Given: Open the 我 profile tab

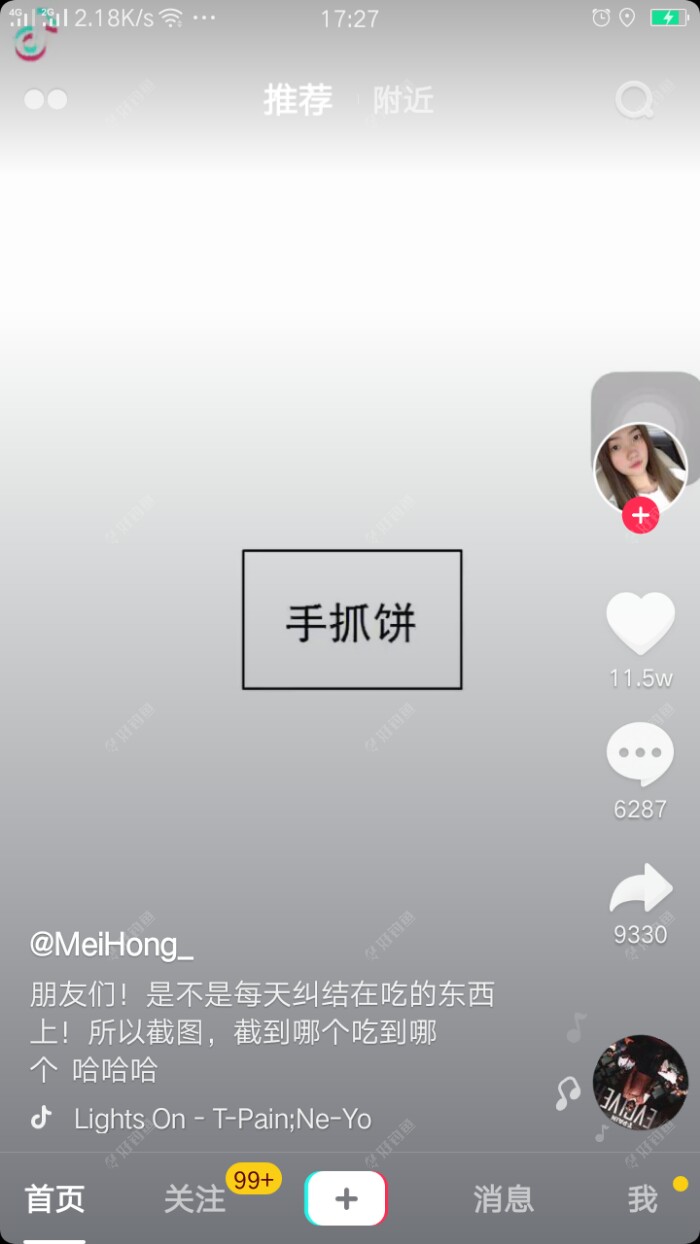Looking at the screenshot, I should 643,1199.
